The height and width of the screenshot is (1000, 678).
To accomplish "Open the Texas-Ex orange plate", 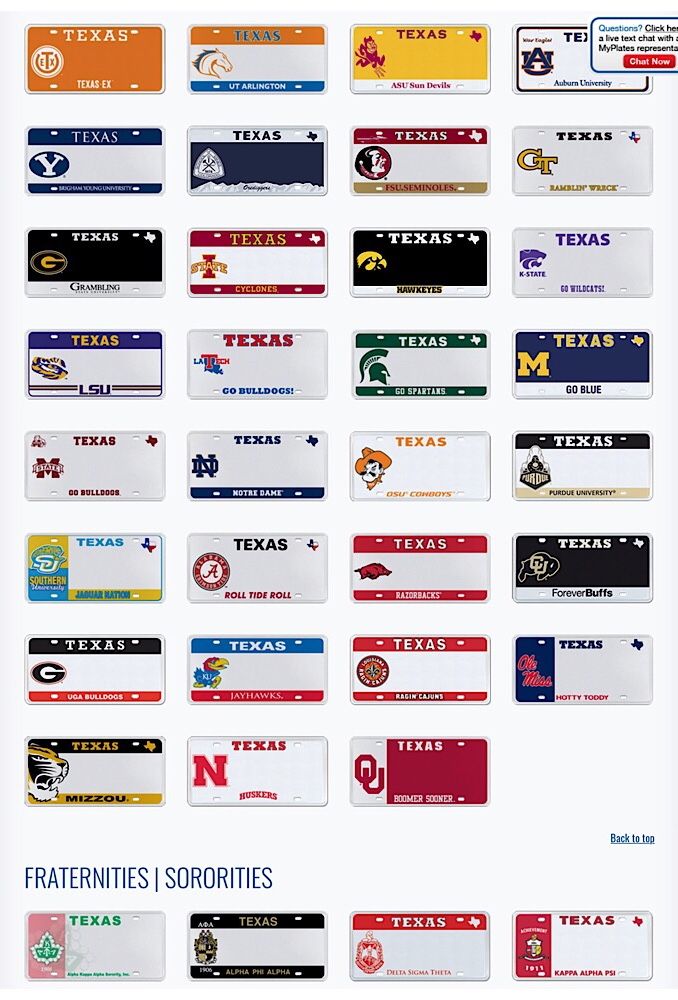I will pyautogui.click(x=95, y=60).
